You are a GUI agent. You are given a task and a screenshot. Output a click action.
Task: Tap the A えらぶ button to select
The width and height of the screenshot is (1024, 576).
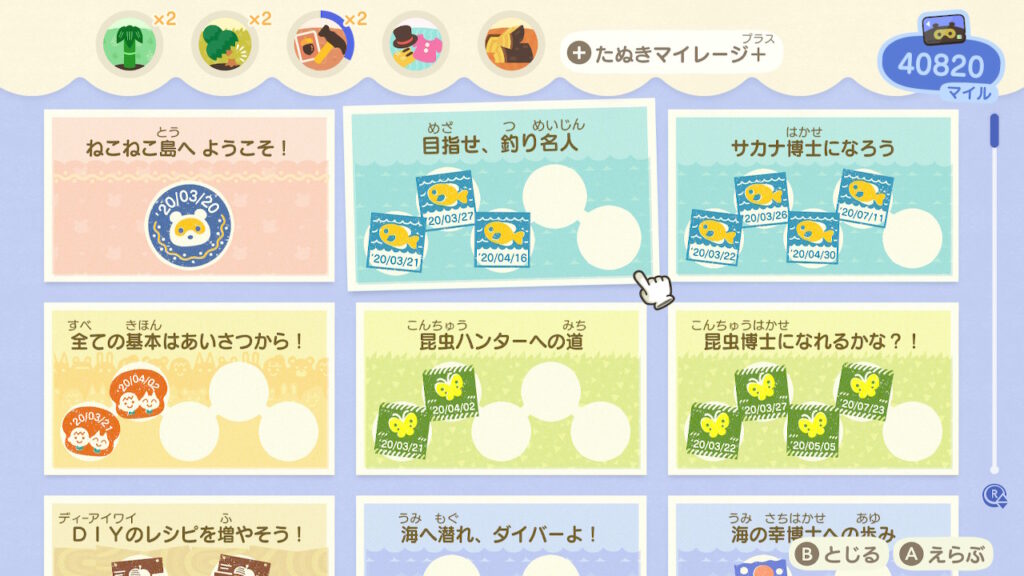click(x=943, y=554)
